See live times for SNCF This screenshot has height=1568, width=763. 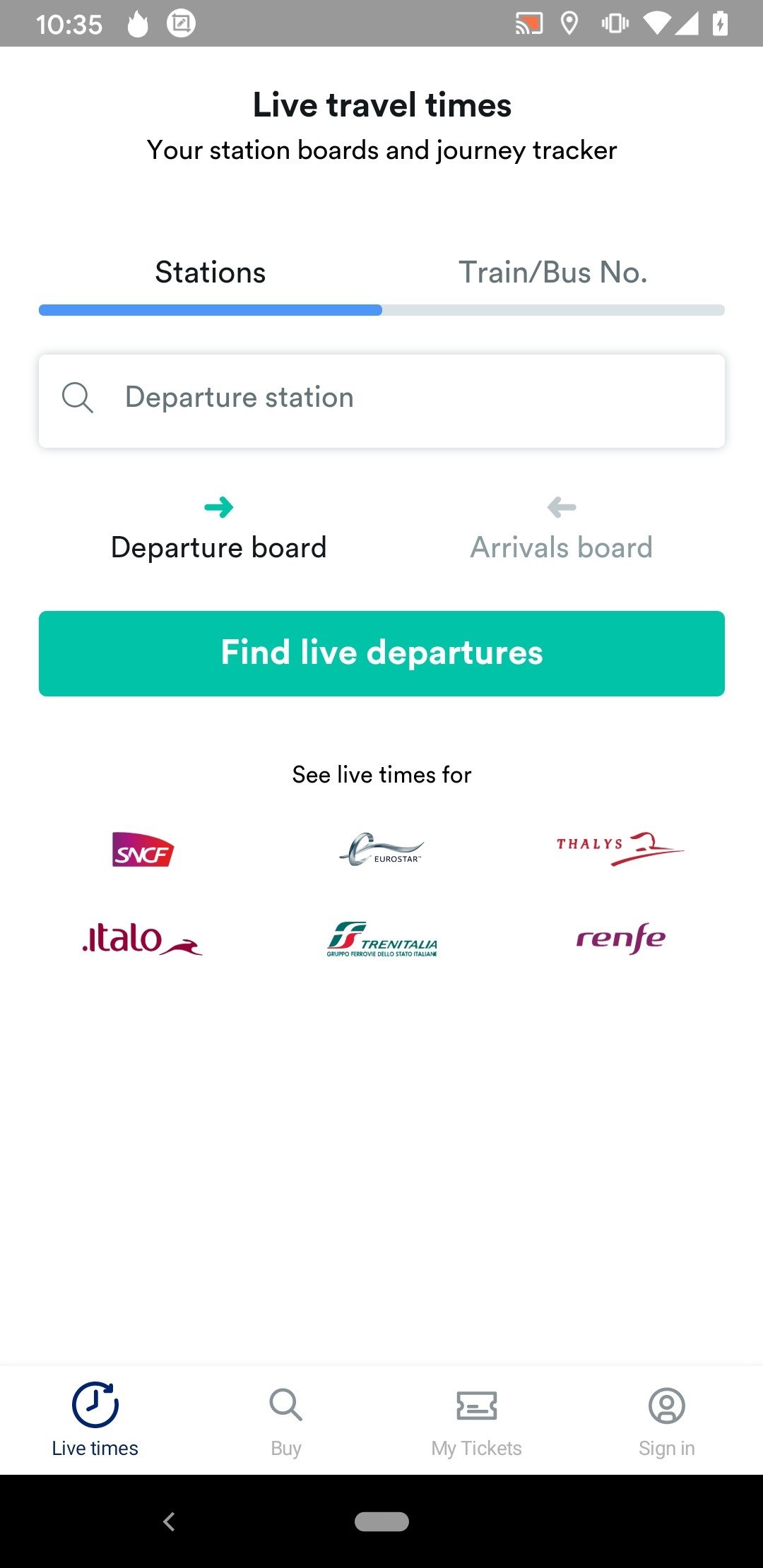pyautogui.click(x=143, y=849)
